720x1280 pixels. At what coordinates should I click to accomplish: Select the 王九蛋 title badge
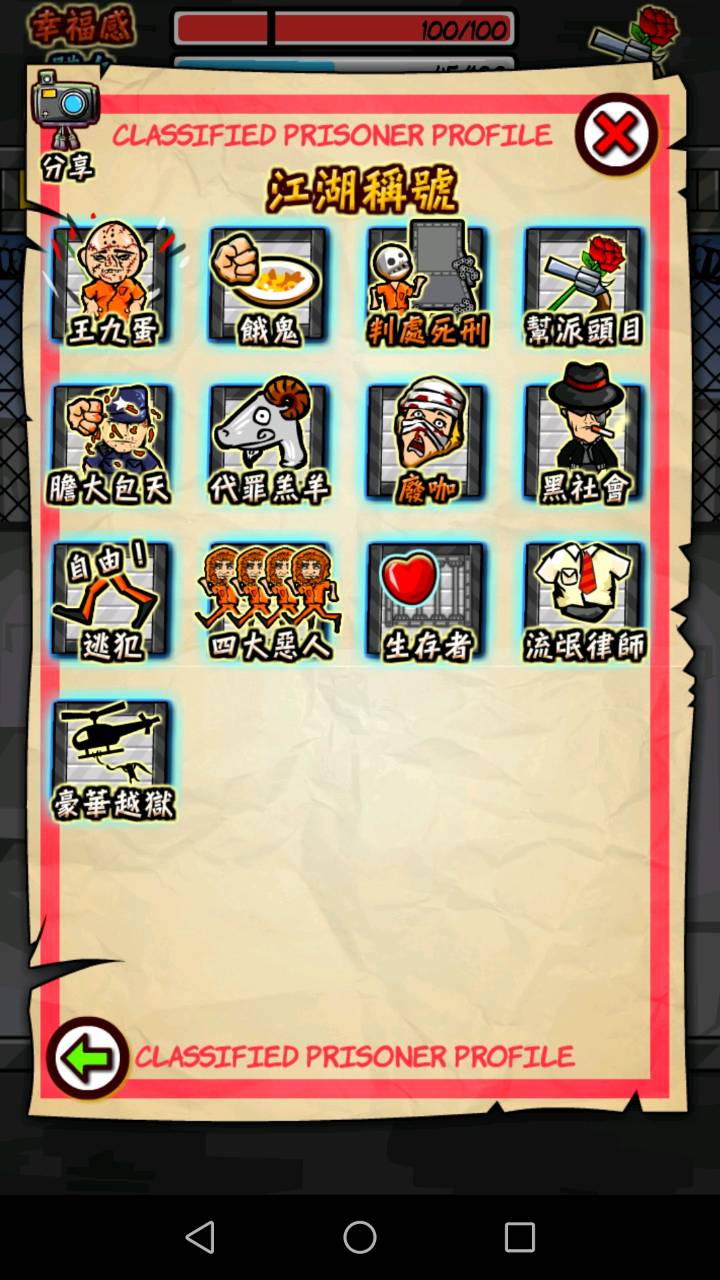(x=112, y=285)
